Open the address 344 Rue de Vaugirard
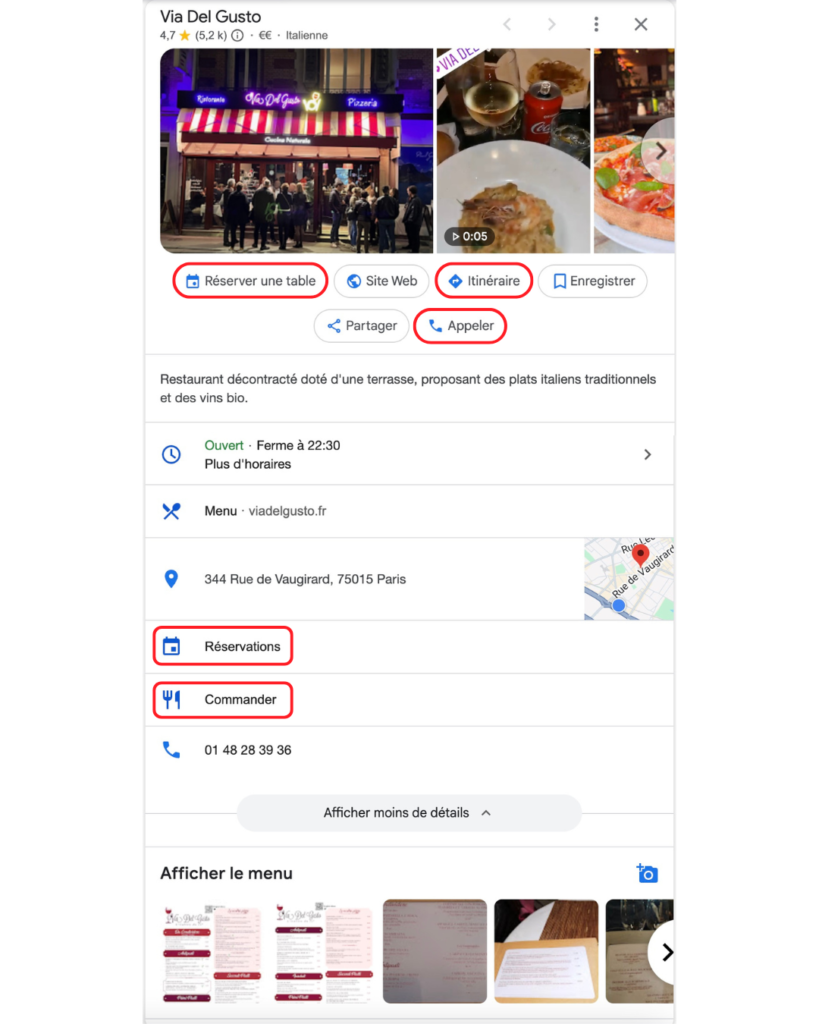819x1024 pixels. 305,579
